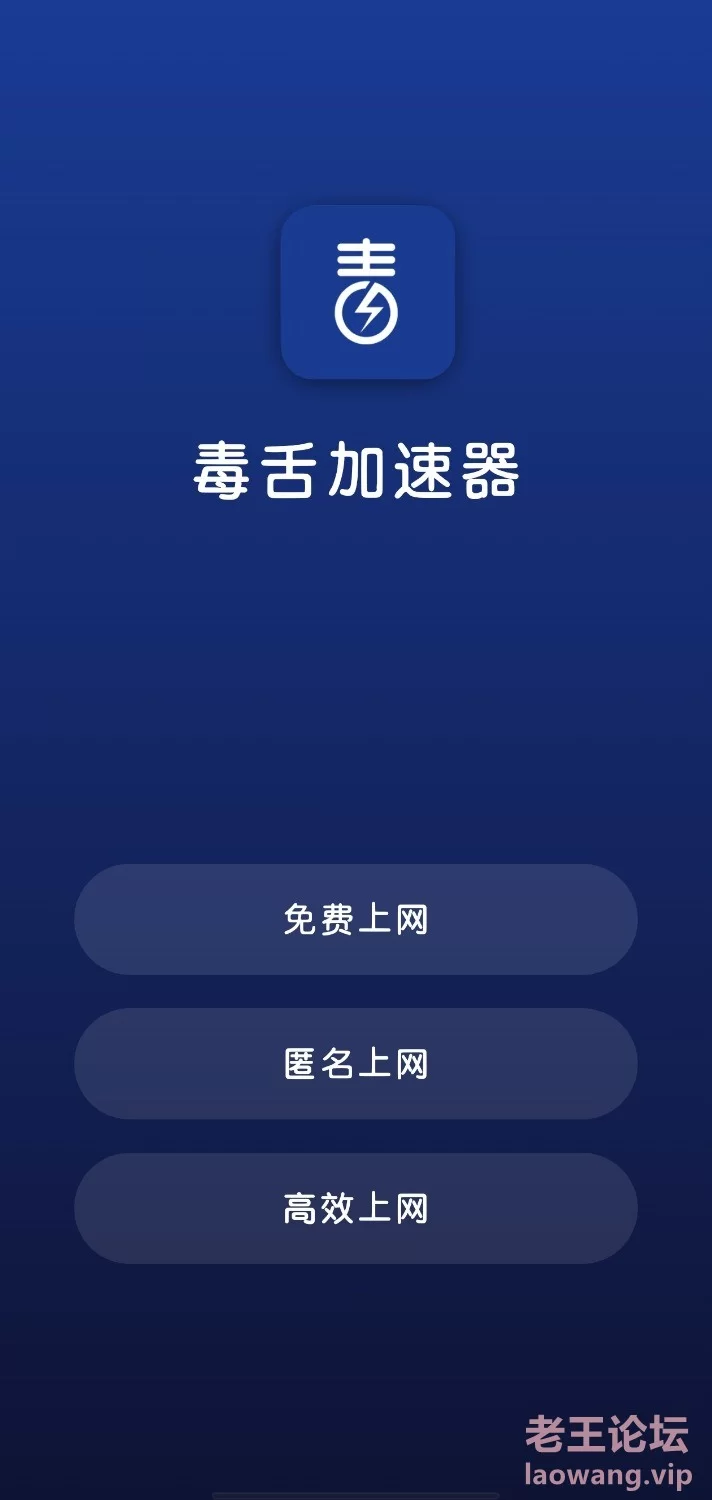
Task: Choose the 高效上网 button
Action: point(355,1208)
